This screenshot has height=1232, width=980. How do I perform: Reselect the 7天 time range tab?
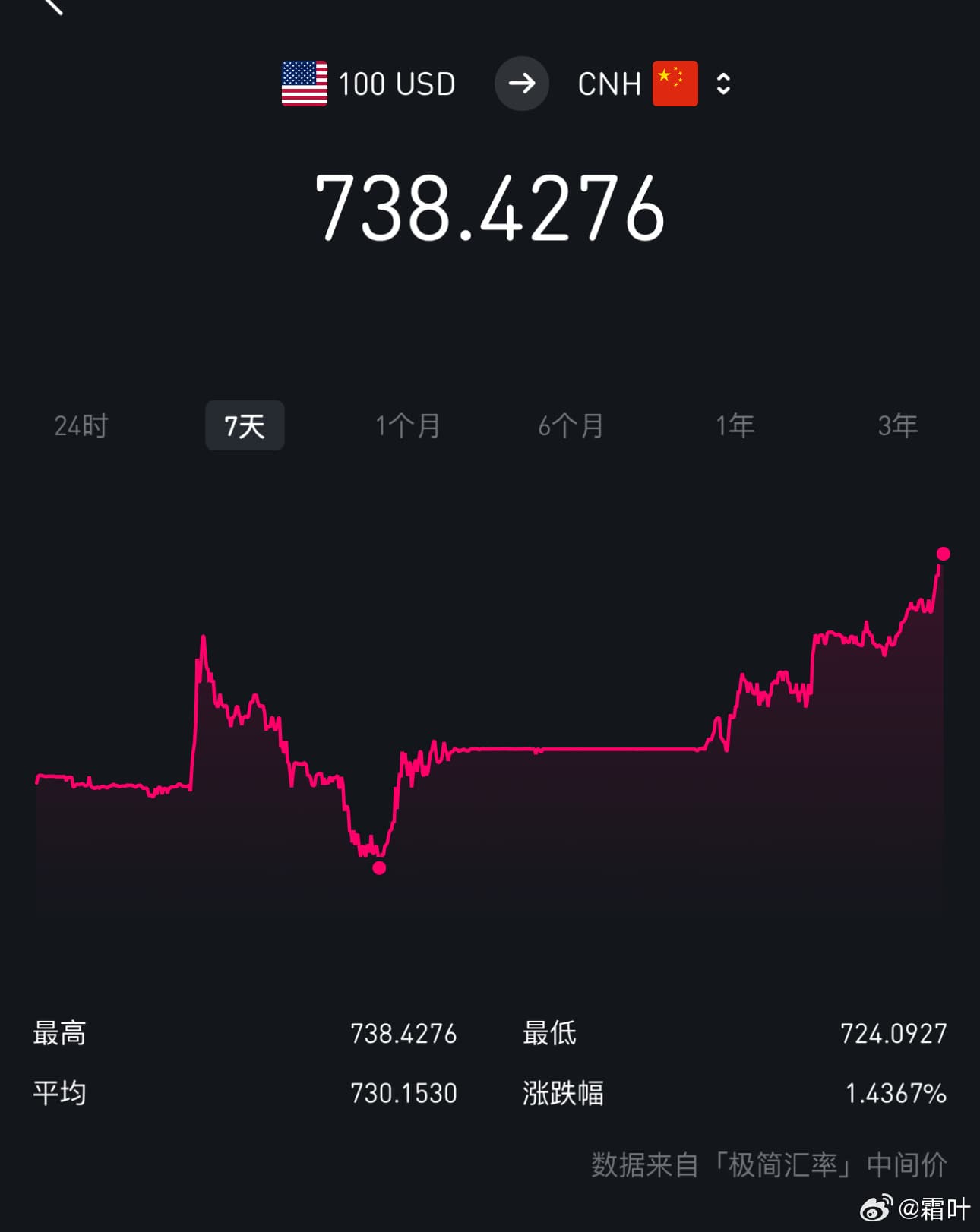point(245,426)
